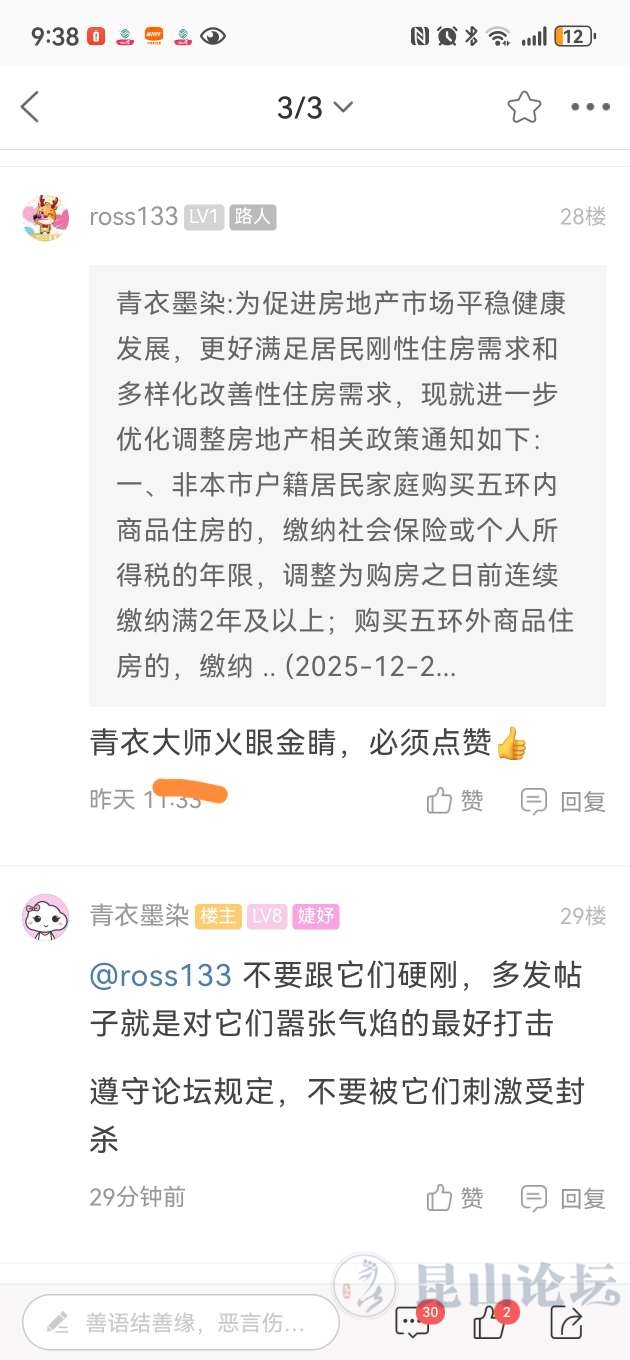Open ross133's profile avatar
This screenshot has height=1360, width=630.
(46, 217)
